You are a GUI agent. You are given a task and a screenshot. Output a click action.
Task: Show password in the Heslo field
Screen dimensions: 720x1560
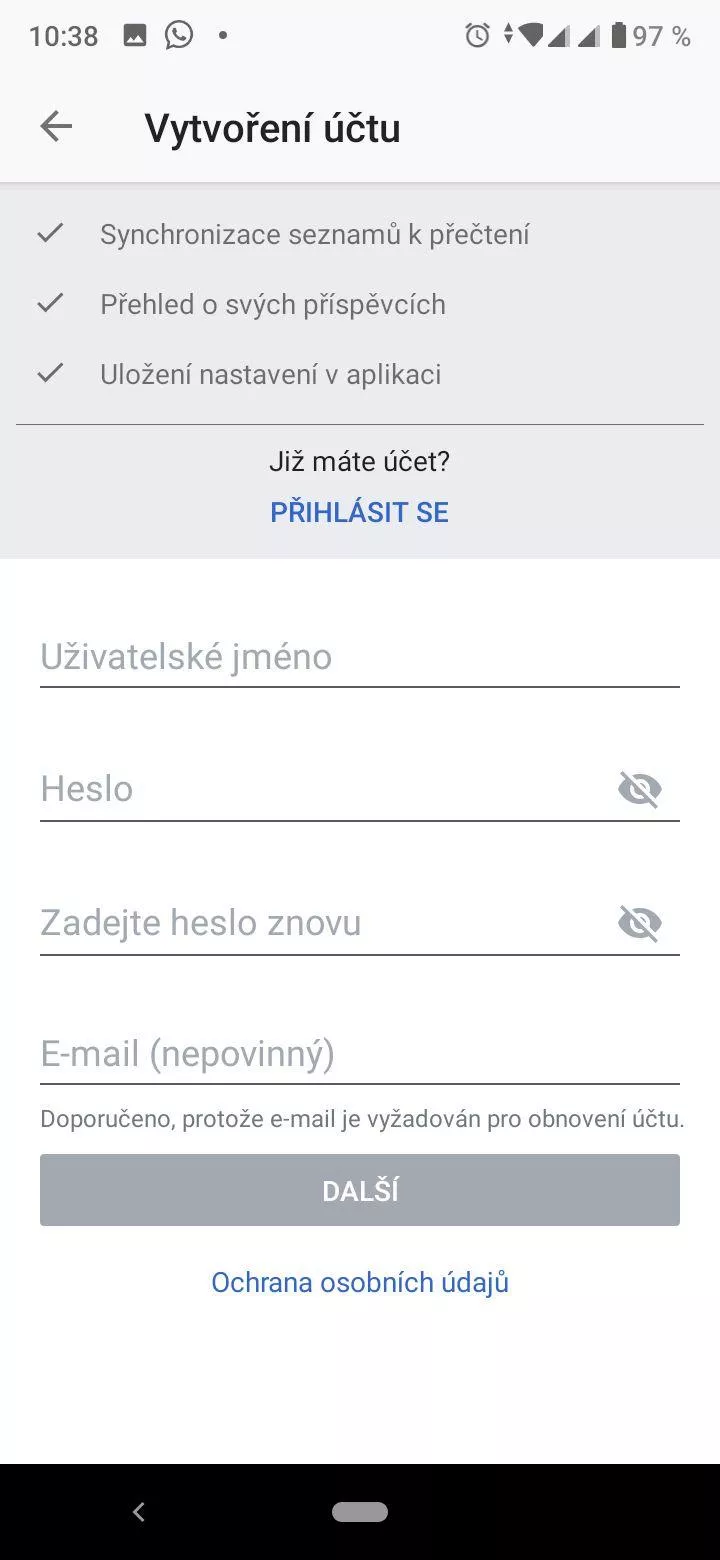click(640, 789)
